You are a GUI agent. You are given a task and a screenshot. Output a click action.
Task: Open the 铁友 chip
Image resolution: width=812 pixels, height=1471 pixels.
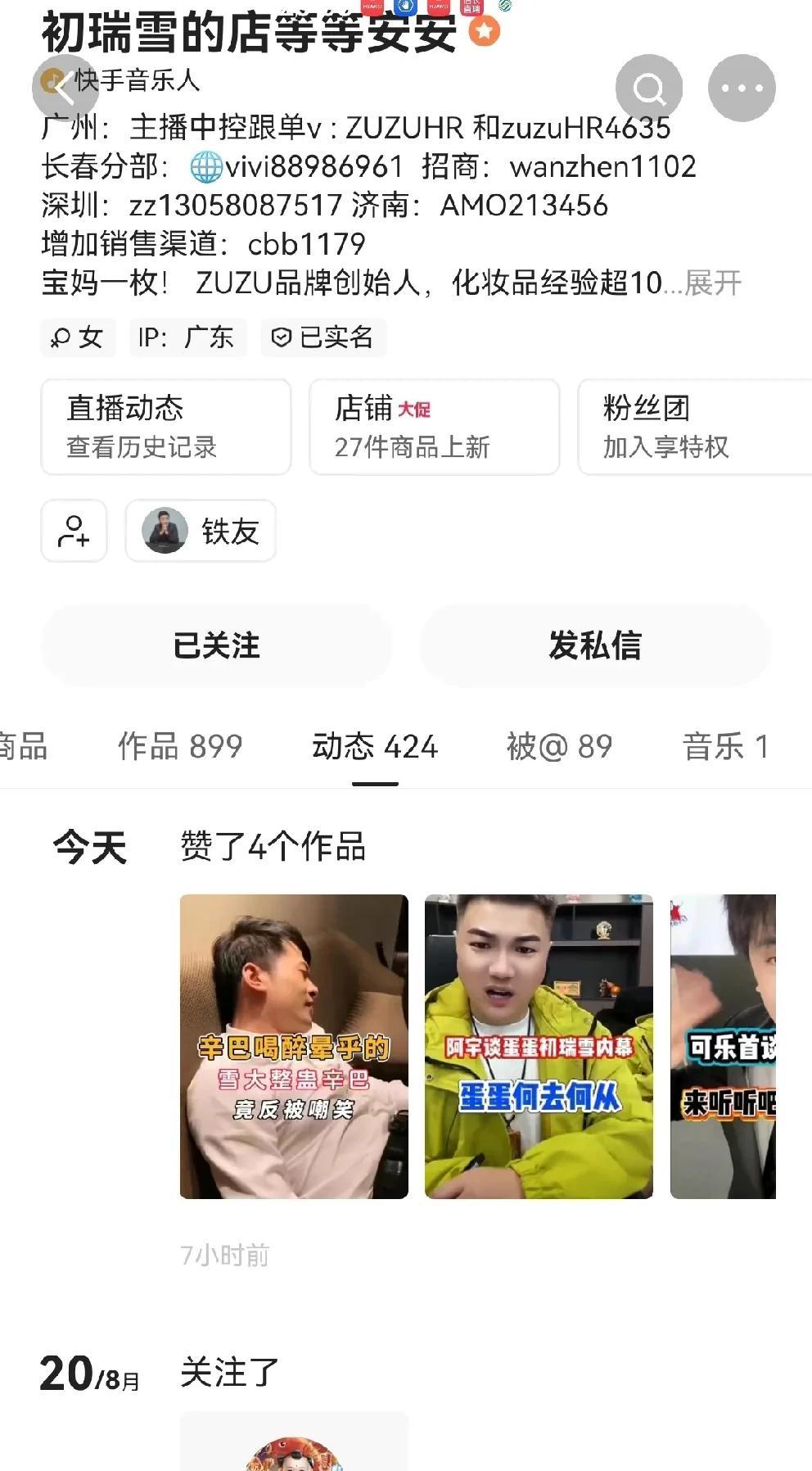pyautogui.click(x=201, y=531)
